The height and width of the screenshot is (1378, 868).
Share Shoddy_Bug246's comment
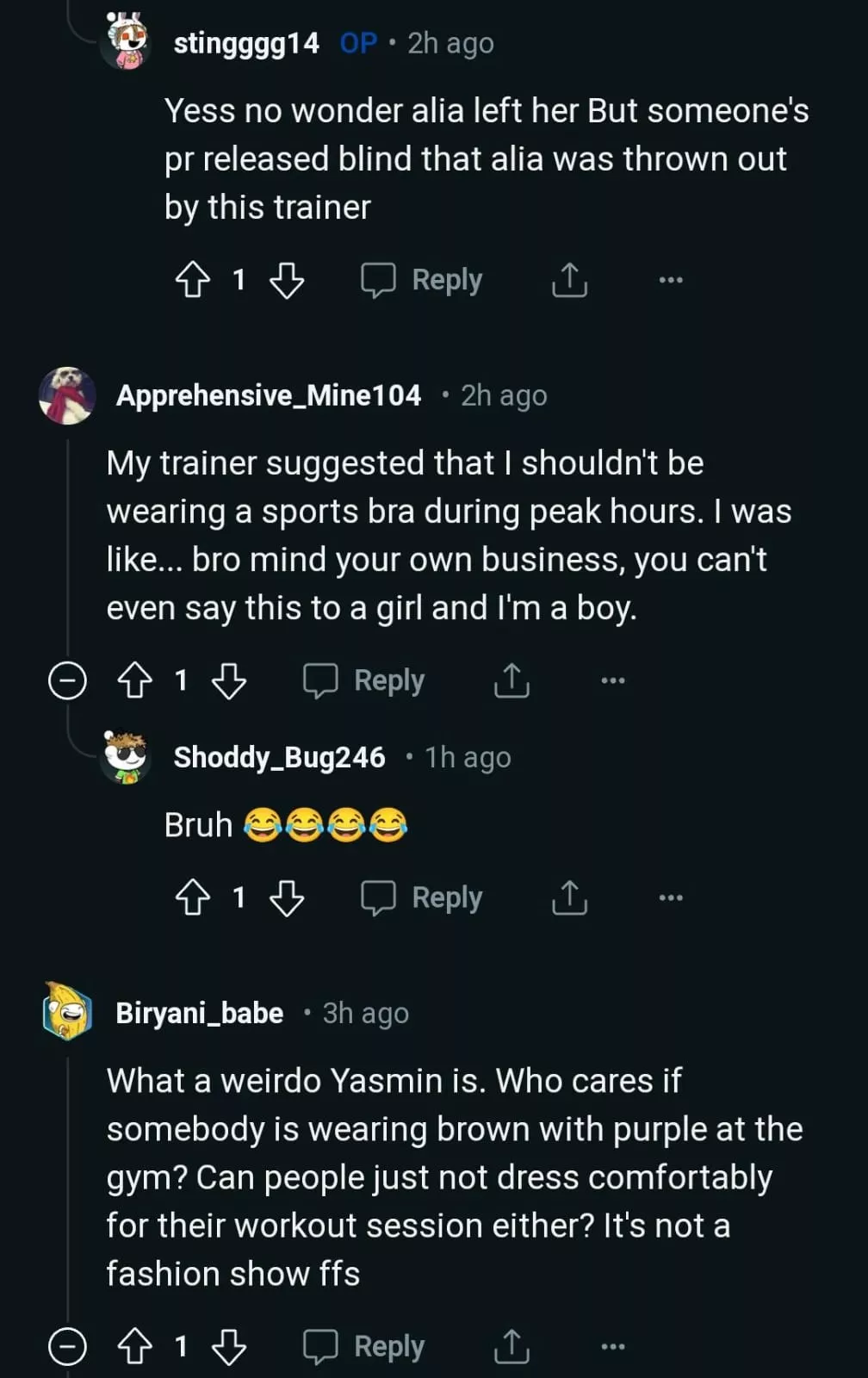[569, 897]
